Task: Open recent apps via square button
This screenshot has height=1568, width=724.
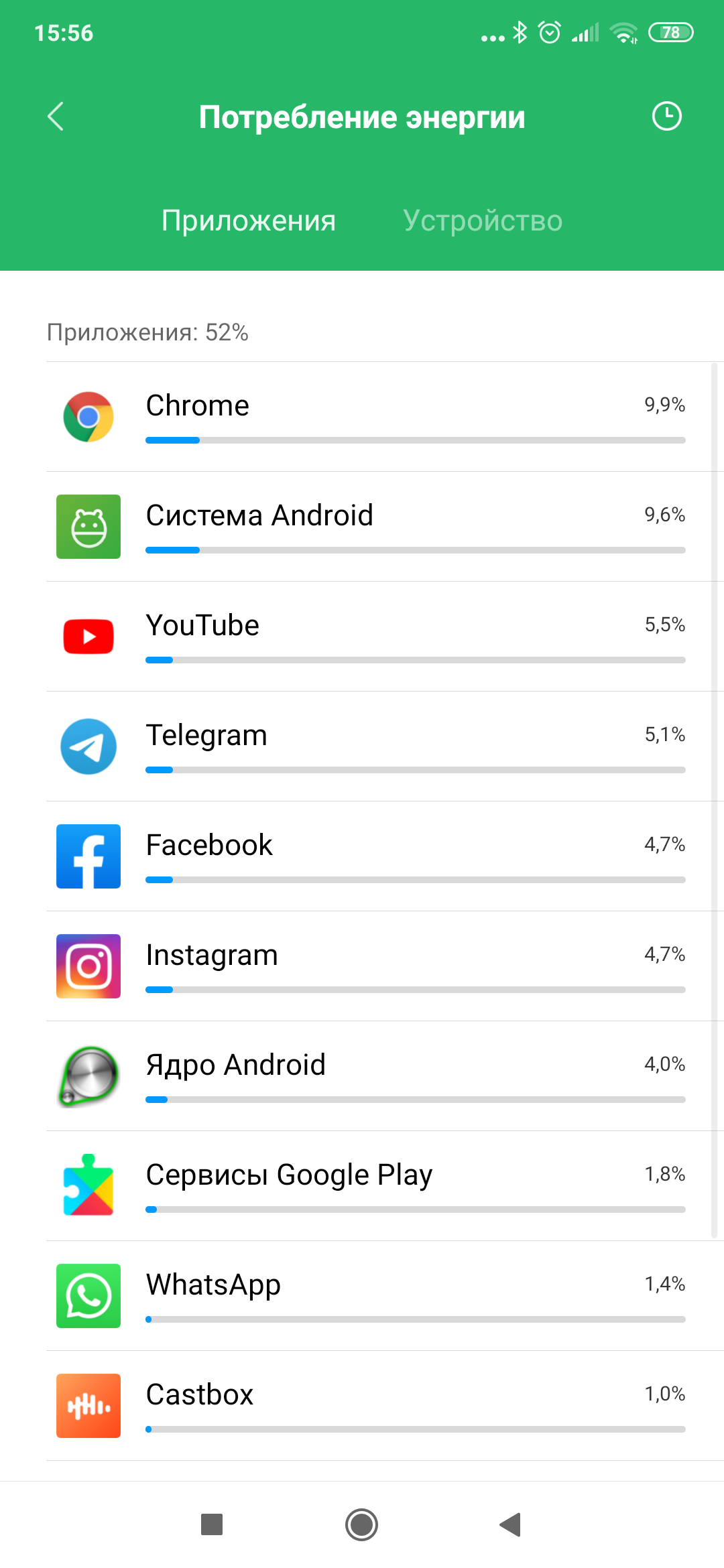Action: point(212,1524)
